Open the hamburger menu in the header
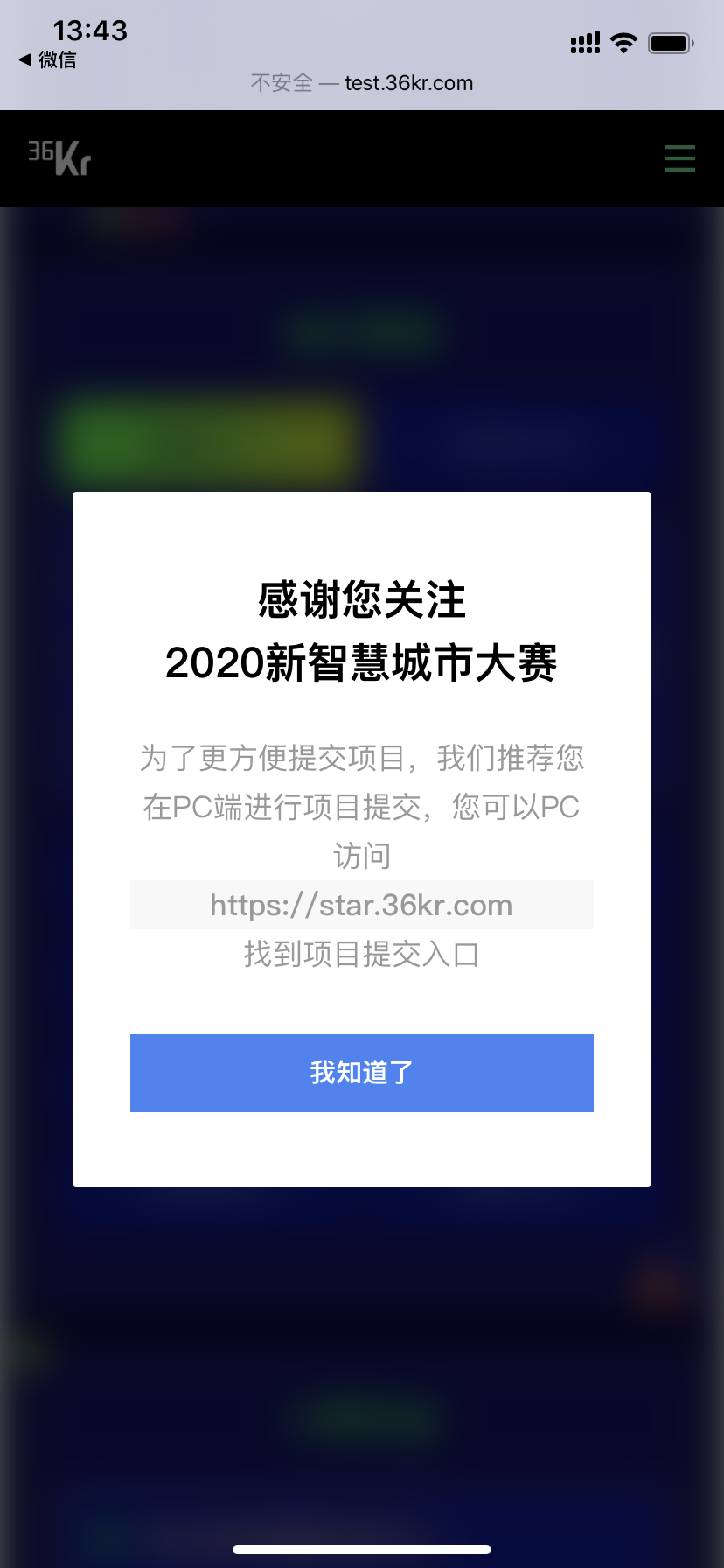This screenshot has height=1568, width=724. coord(679,158)
